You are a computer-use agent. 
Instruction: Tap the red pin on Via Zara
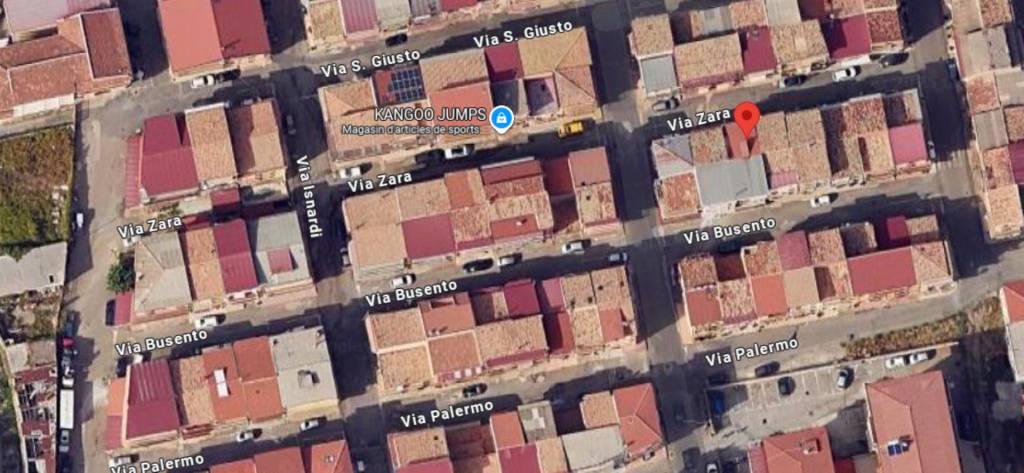point(747,119)
